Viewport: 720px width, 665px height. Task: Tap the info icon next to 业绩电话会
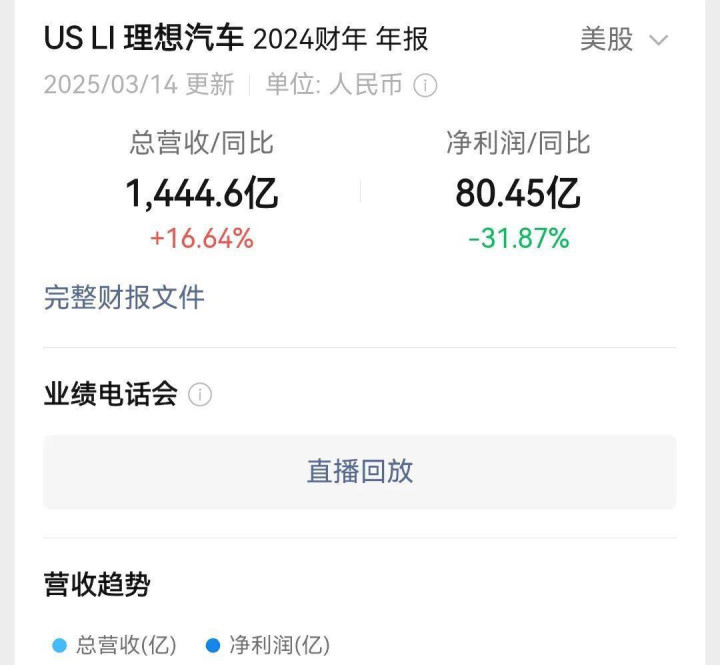(200, 395)
